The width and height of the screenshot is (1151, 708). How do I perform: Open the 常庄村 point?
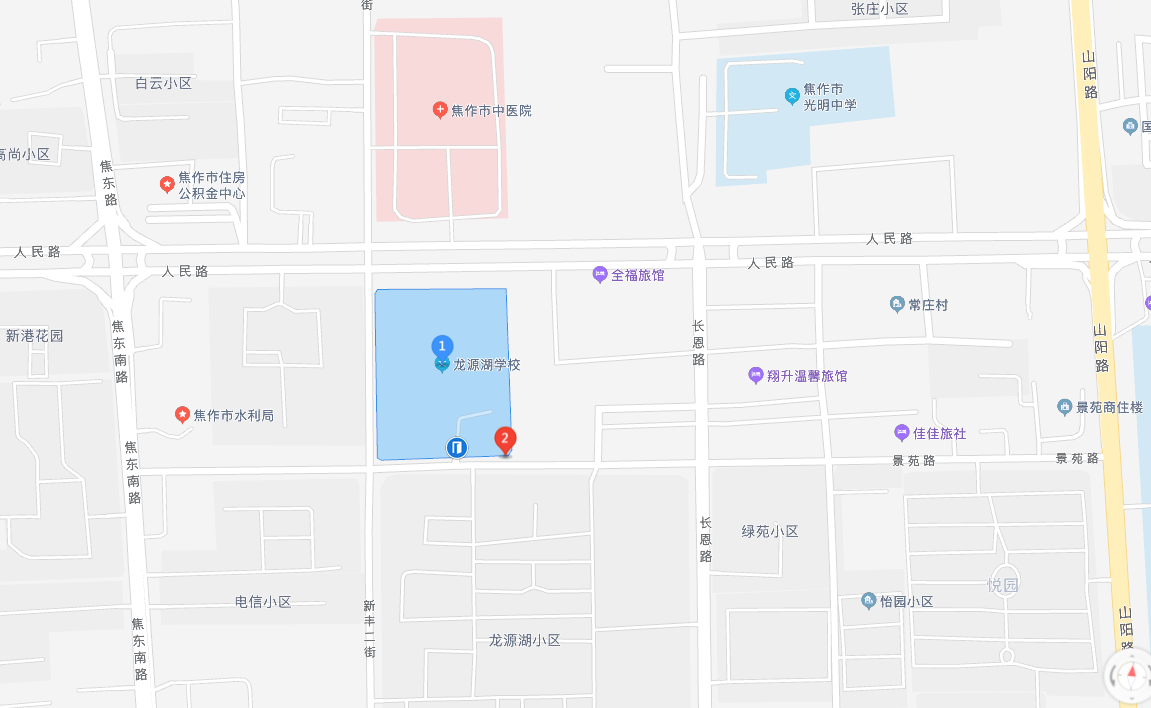coord(897,304)
